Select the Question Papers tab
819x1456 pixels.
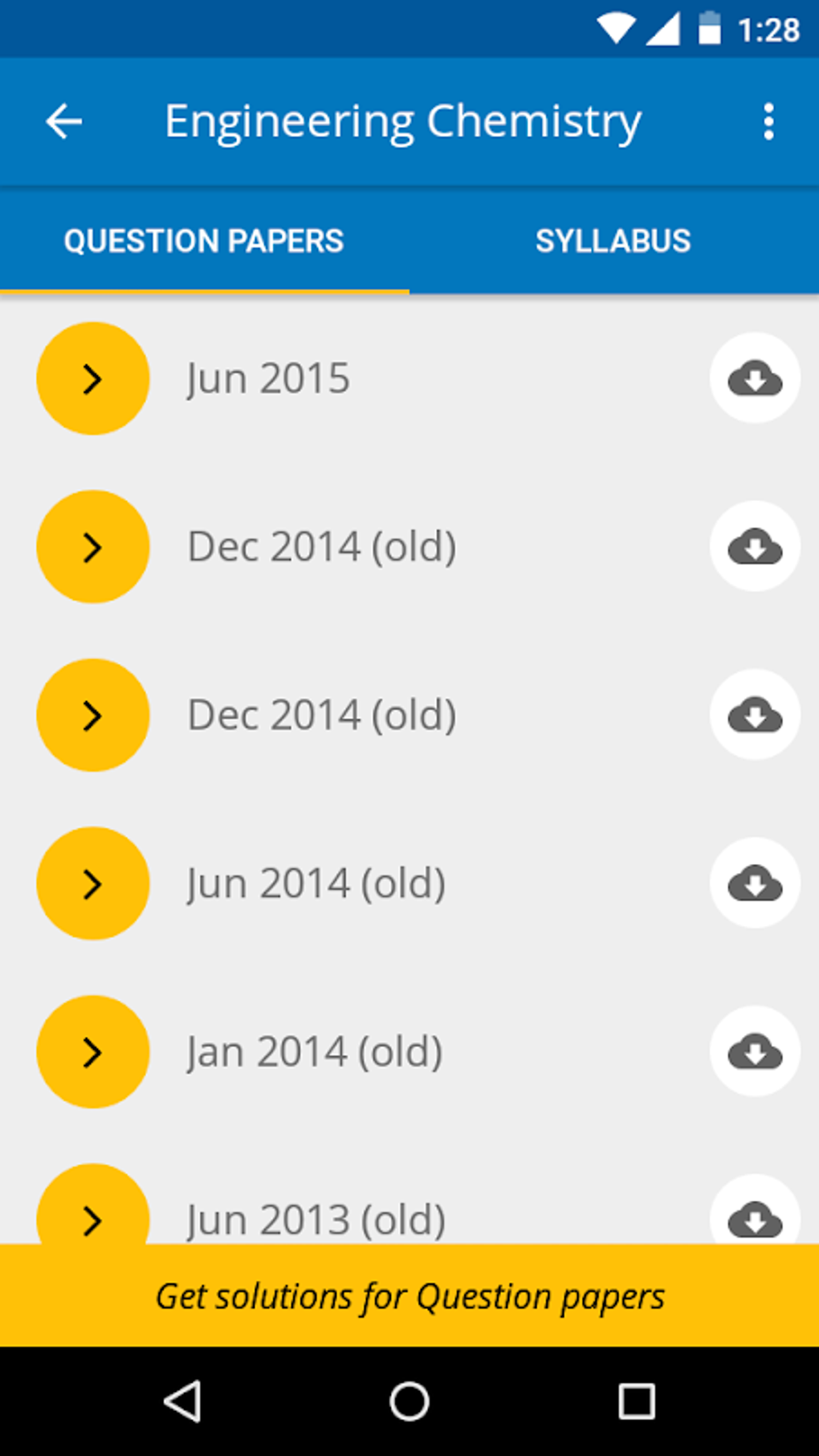pyautogui.click(x=204, y=241)
